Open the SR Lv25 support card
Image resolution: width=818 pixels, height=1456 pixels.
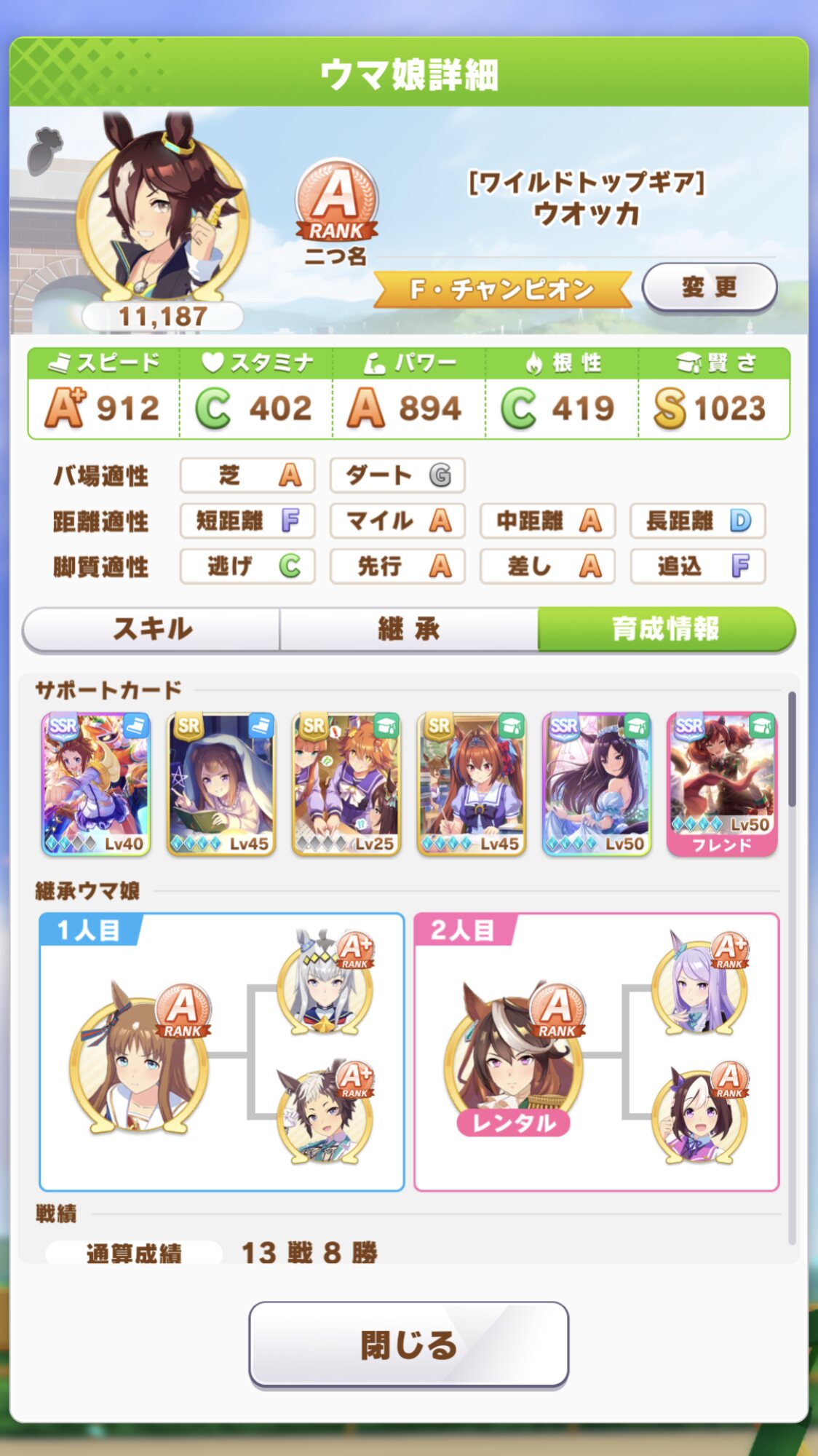coord(346,784)
